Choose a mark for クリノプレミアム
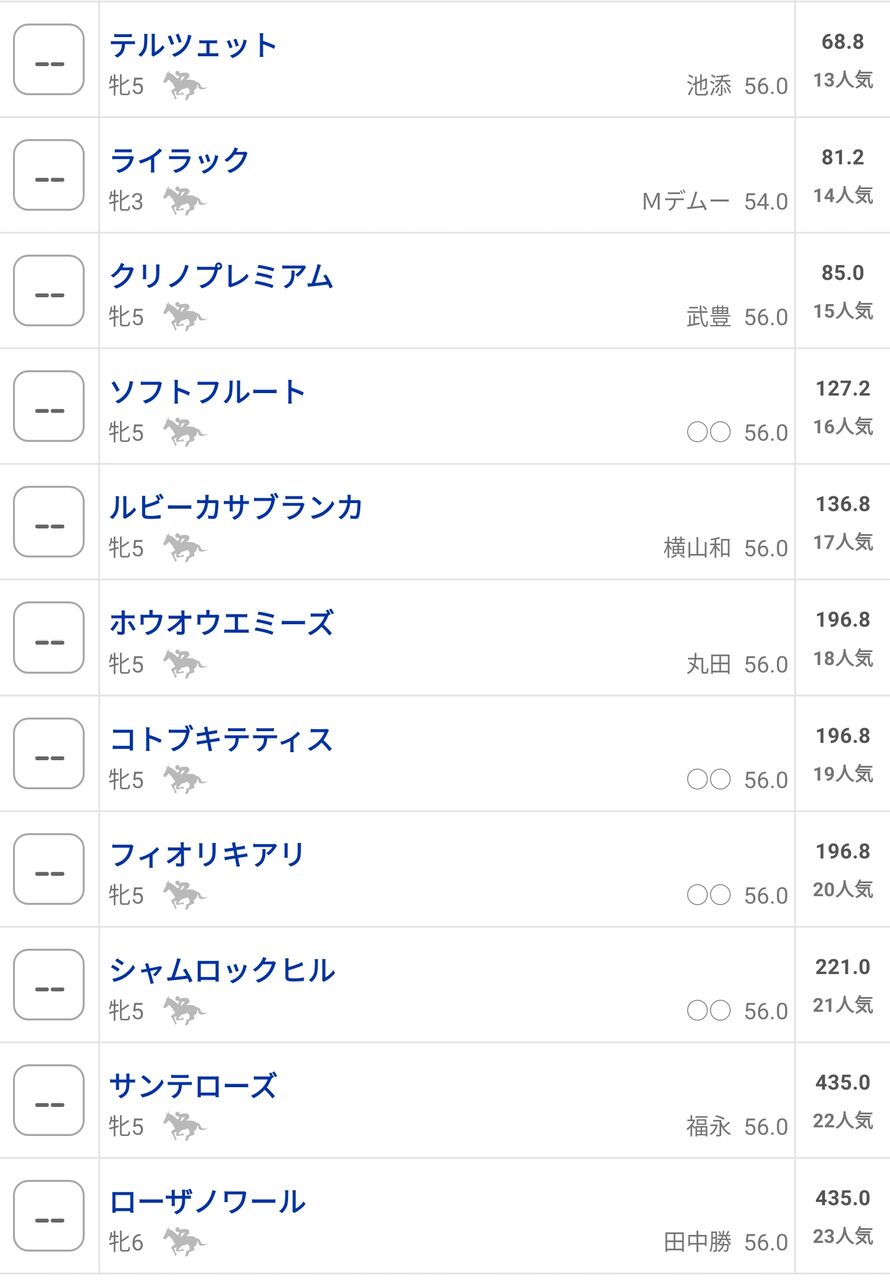The height and width of the screenshot is (1280, 890). (49, 292)
